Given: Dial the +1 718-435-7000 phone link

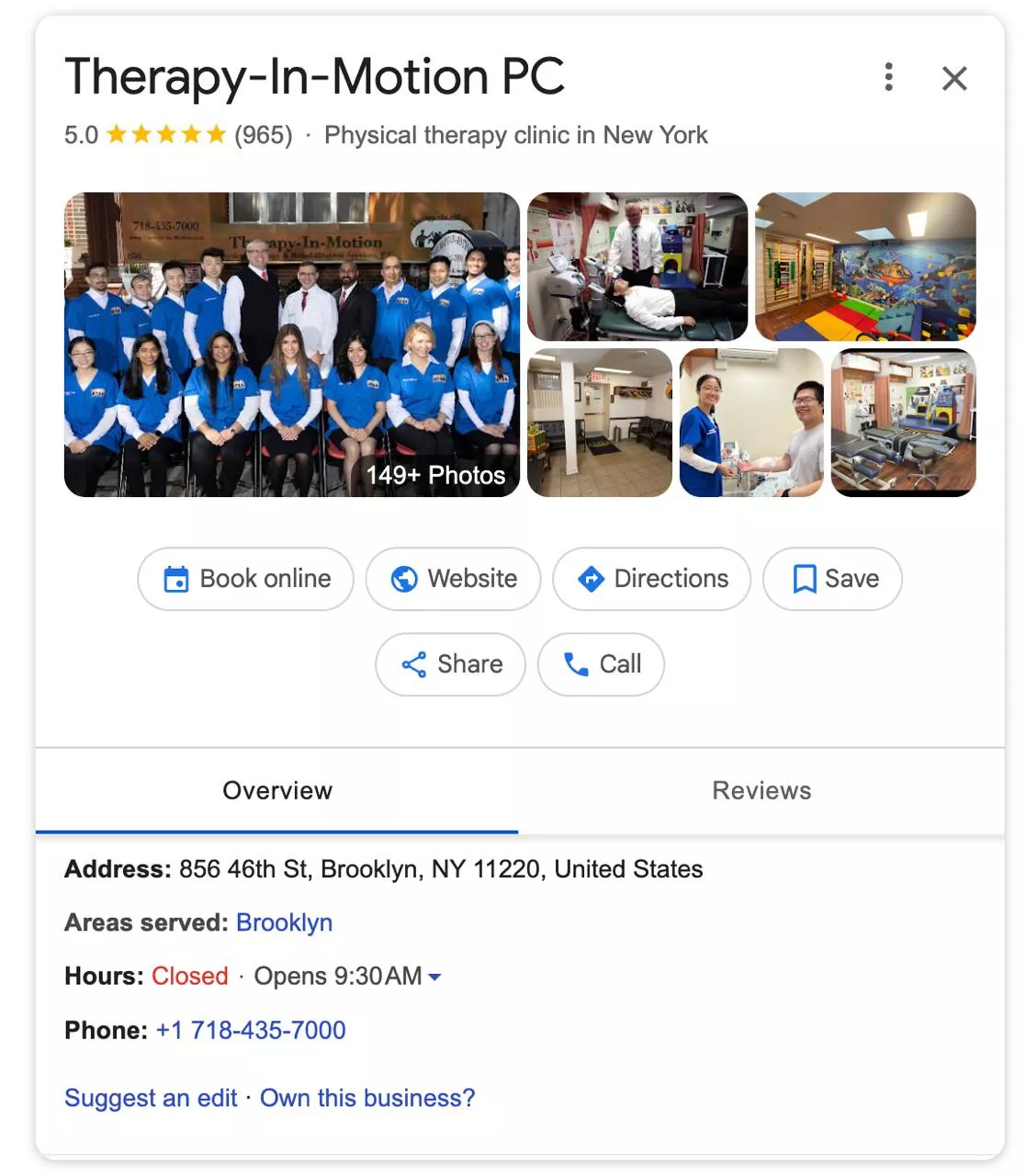Looking at the screenshot, I should point(251,1030).
